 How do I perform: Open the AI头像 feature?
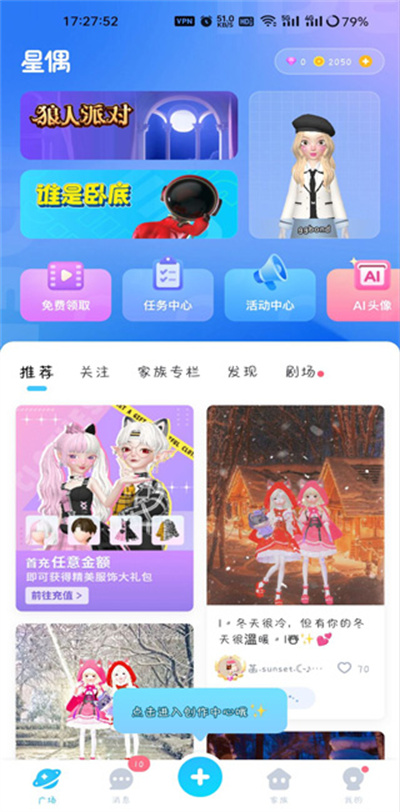click(364, 293)
